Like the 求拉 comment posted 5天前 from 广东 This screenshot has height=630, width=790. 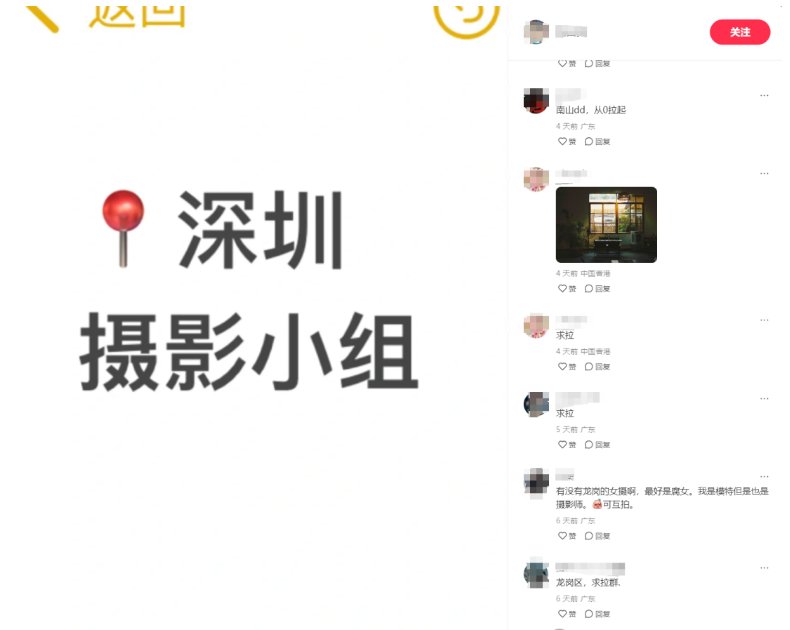coord(566,444)
